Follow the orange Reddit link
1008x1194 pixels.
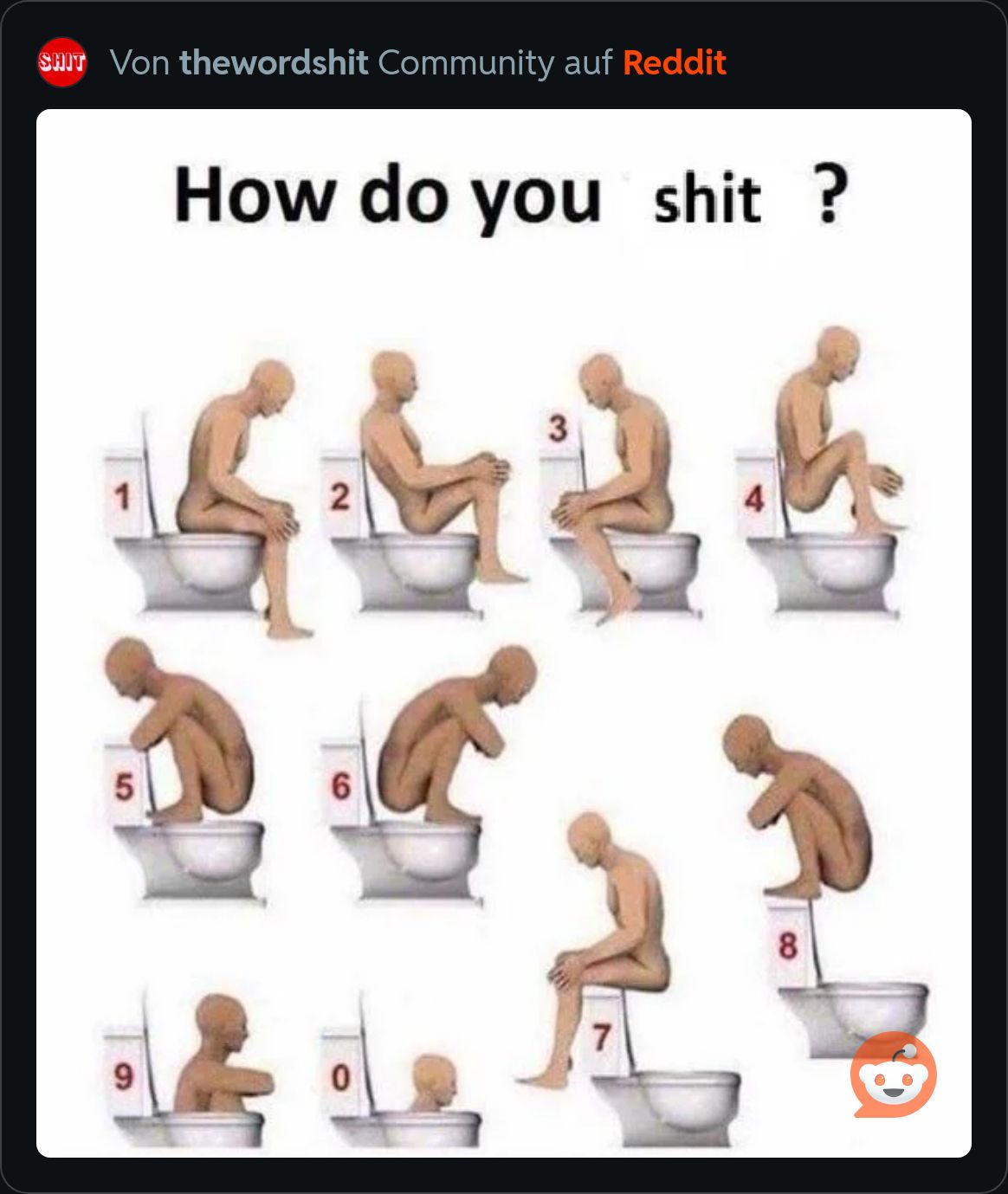tap(674, 63)
